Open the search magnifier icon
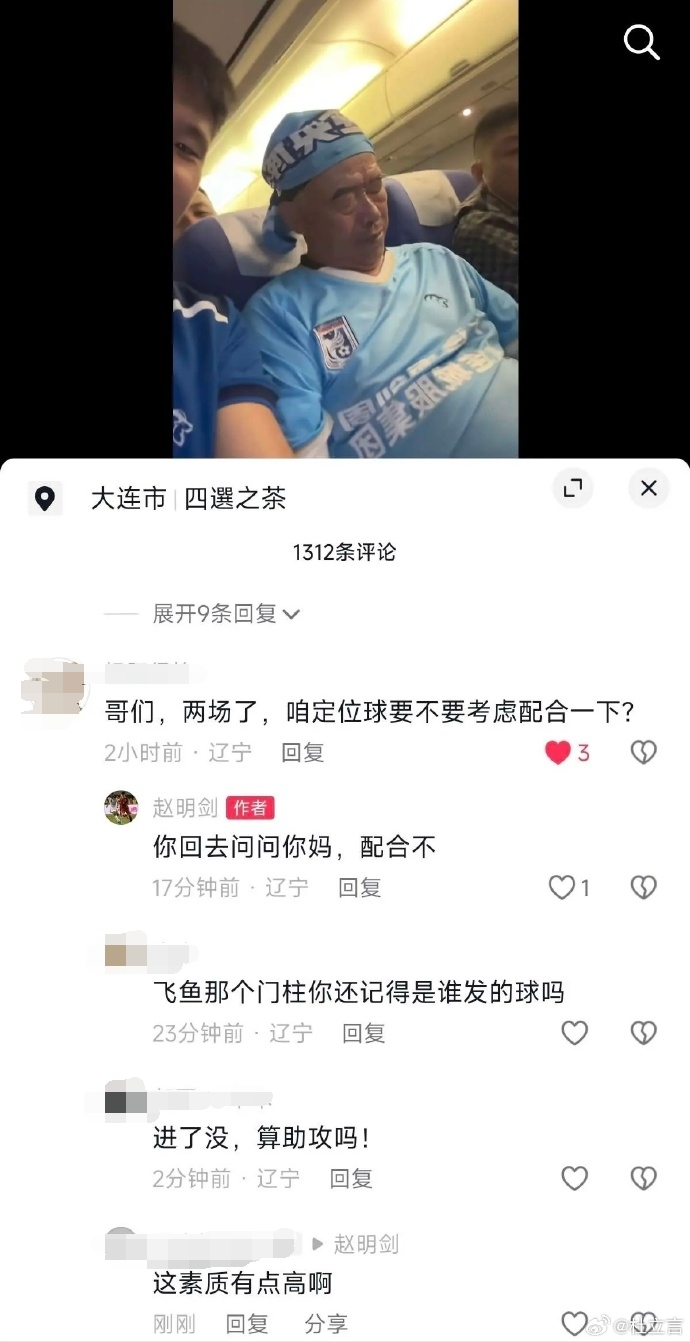This screenshot has width=690, height=1342. 641,42
